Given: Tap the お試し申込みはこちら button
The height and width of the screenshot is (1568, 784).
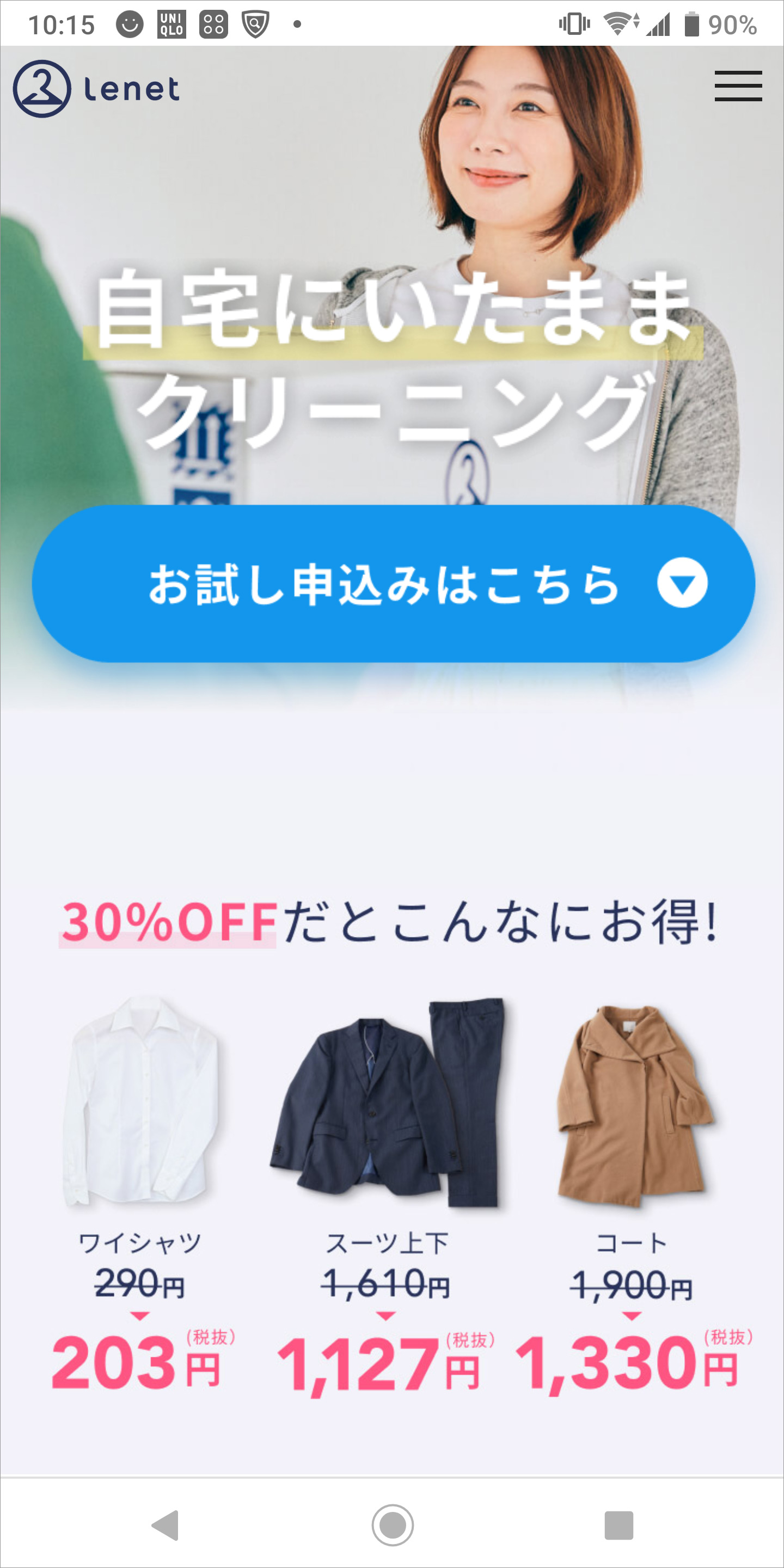Looking at the screenshot, I should pos(393,584).
